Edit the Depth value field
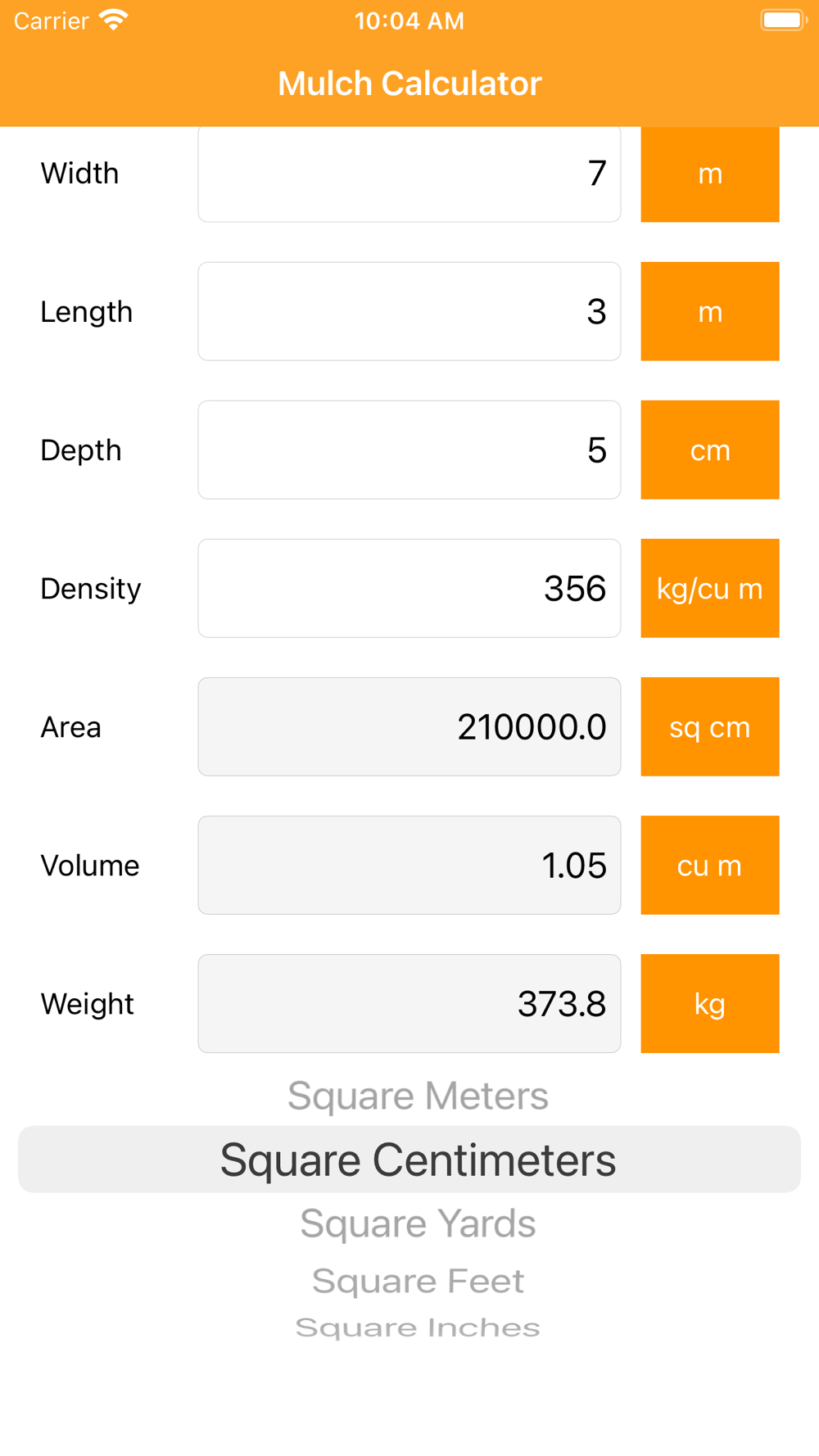 (409, 450)
